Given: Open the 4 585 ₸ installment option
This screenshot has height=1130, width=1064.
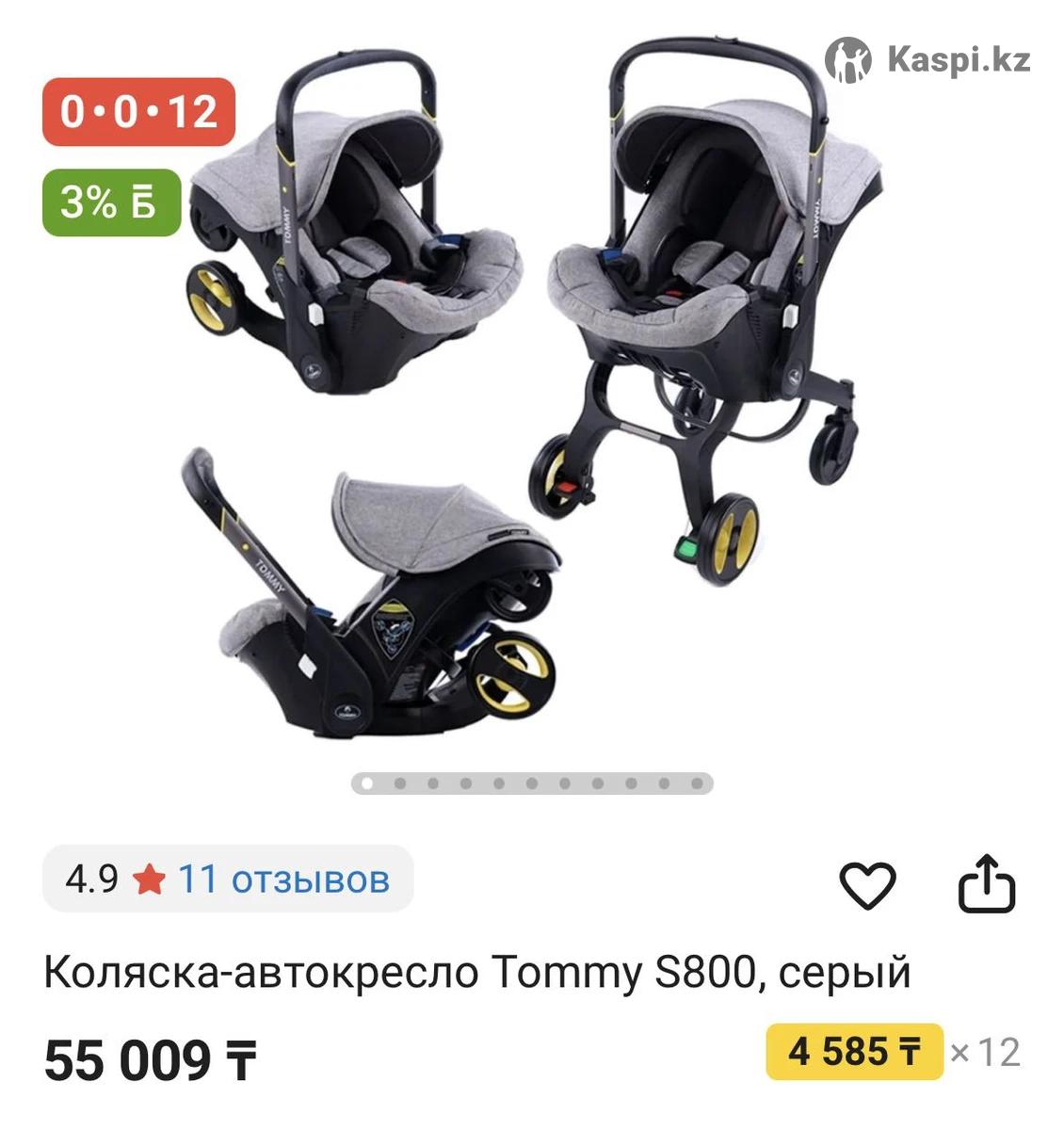Looking at the screenshot, I should (x=854, y=1051).
